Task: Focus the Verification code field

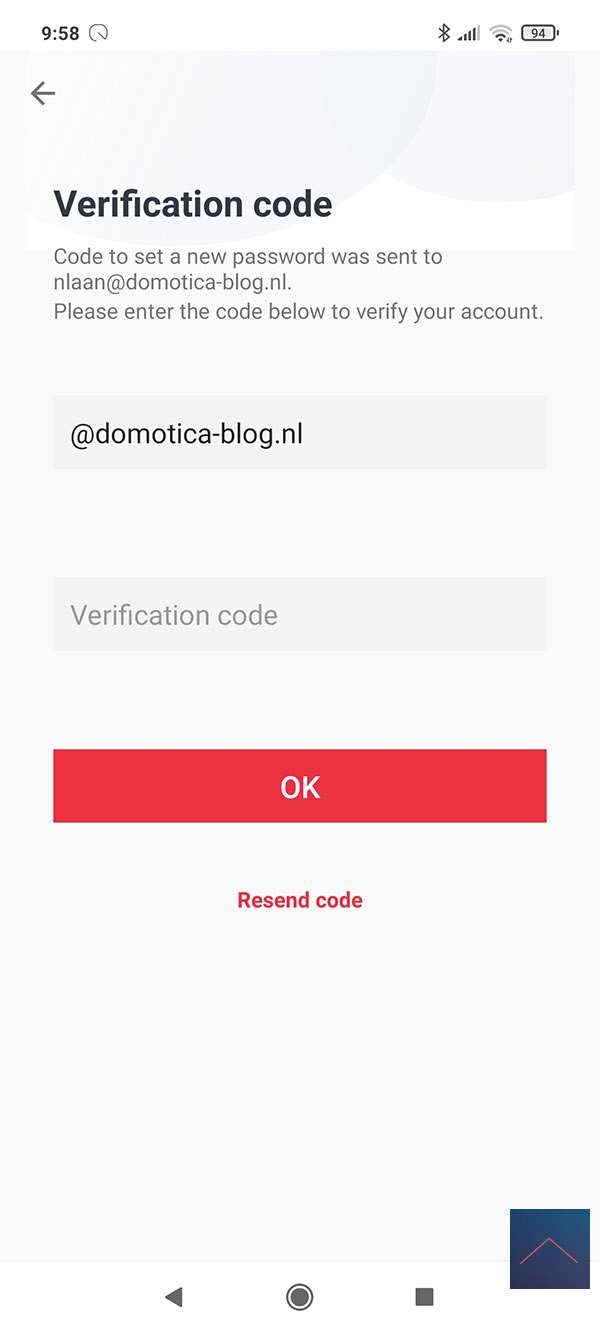Action: click(x=299, y=614)
